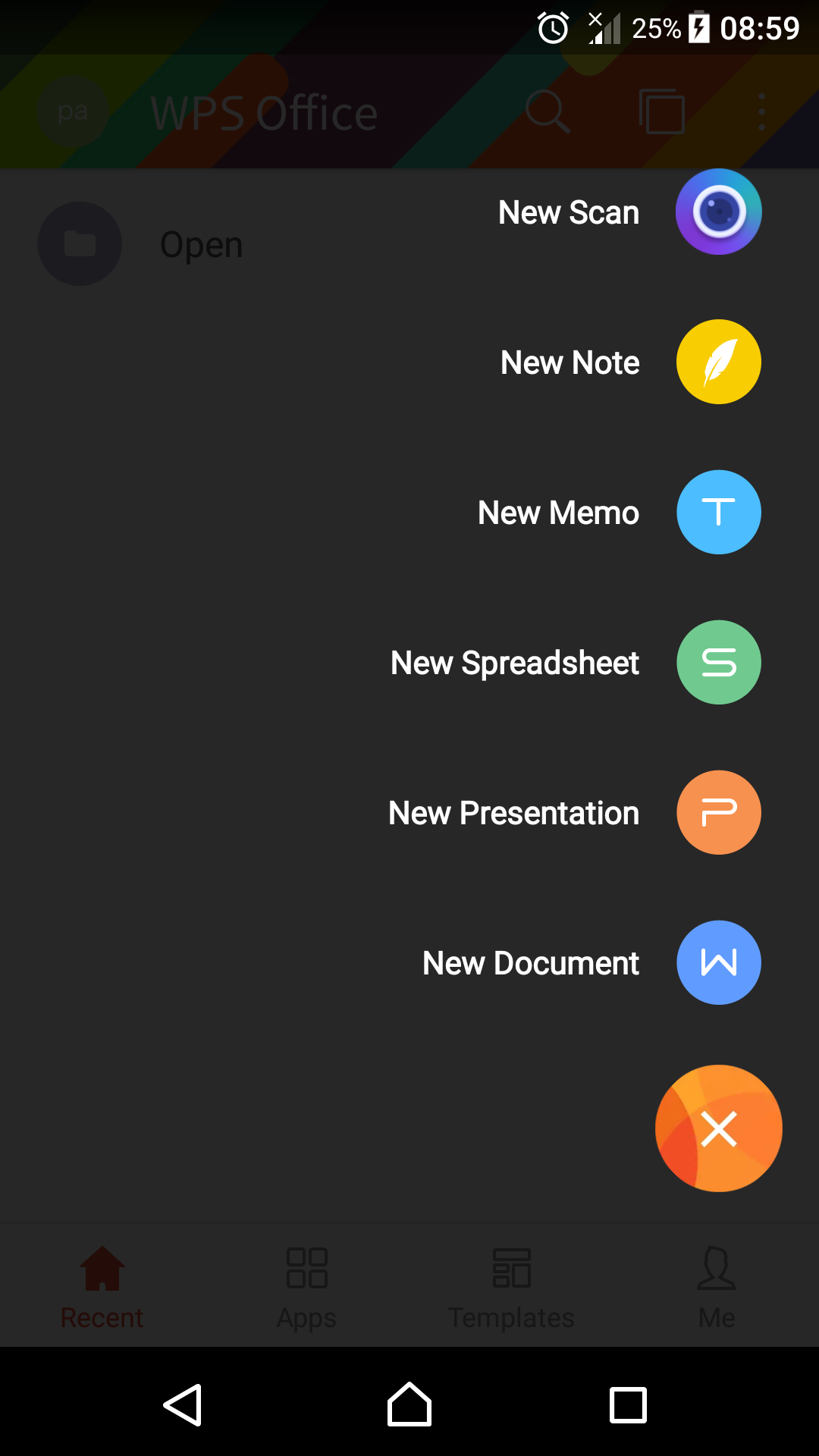819x1456 pixels.
Task: Tap the system back button
Action: [183, 1404]
